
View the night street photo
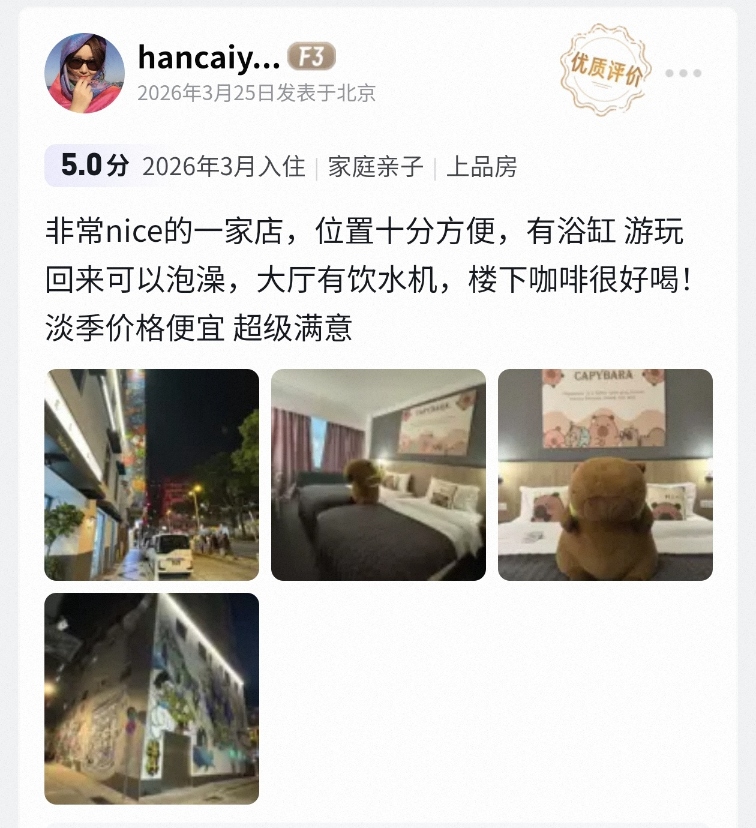click(x=151, y=475)
